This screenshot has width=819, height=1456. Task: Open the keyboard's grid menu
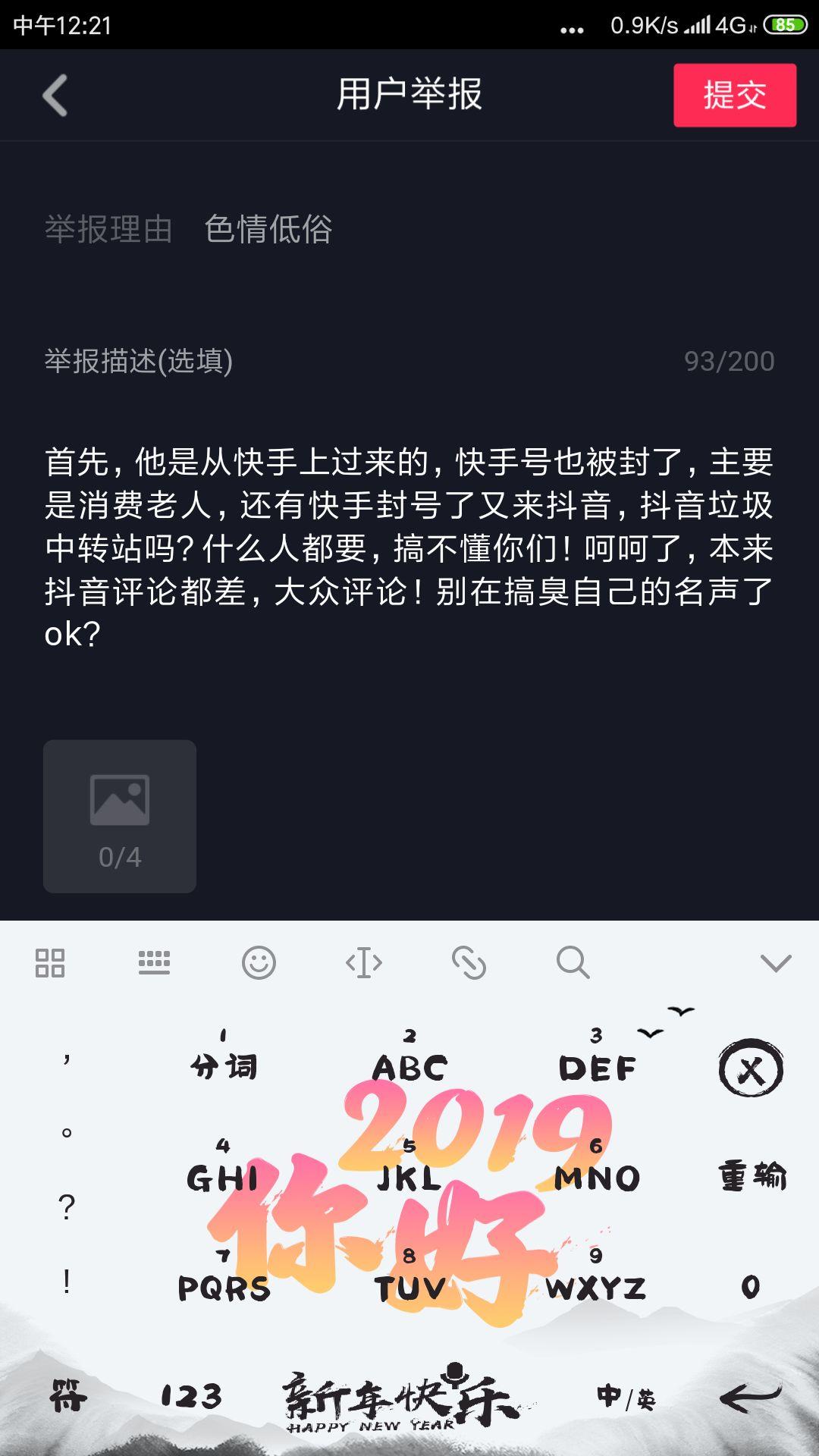[x=50, y=963]
